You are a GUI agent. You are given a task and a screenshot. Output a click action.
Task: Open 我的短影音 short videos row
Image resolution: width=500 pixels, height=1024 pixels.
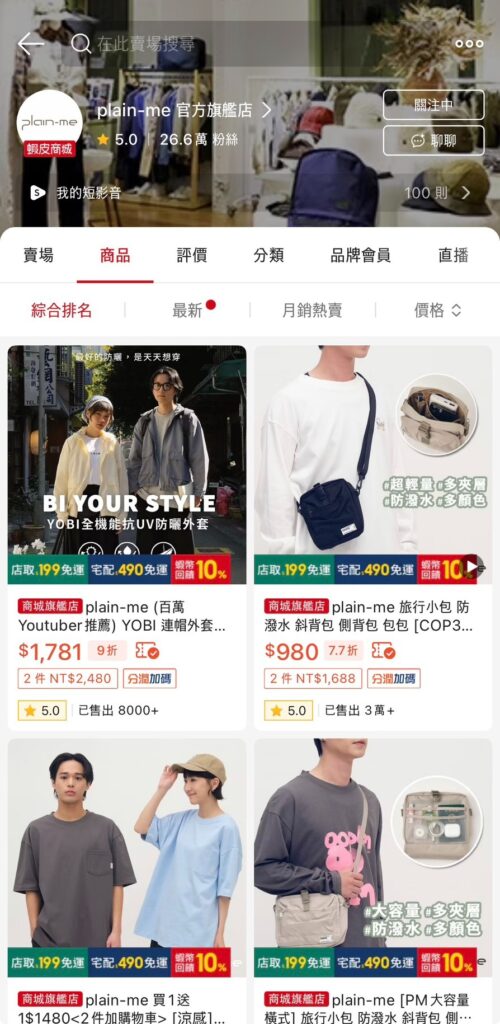pyautogui.click(x=250, y=193)
